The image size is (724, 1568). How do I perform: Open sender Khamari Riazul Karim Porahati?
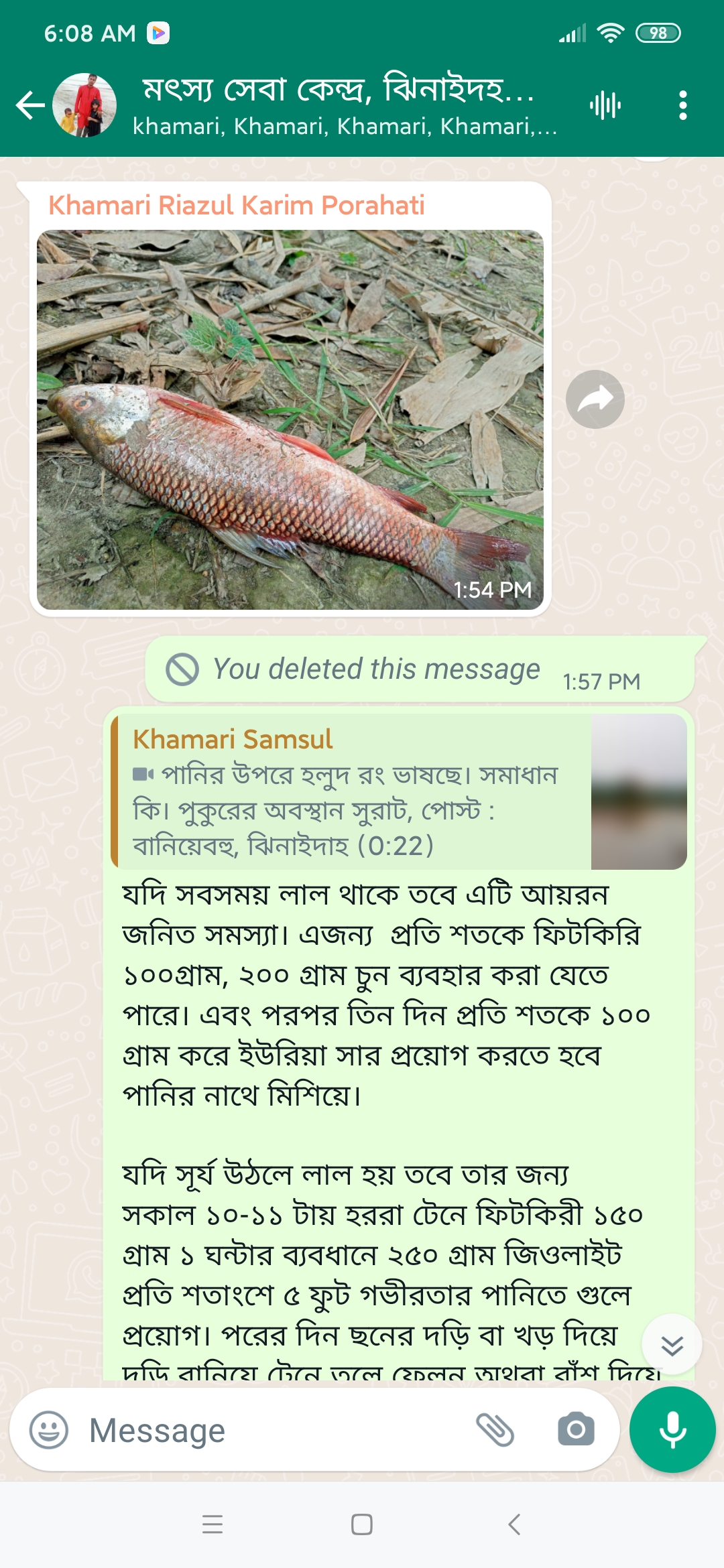click(x=237, y=206)
